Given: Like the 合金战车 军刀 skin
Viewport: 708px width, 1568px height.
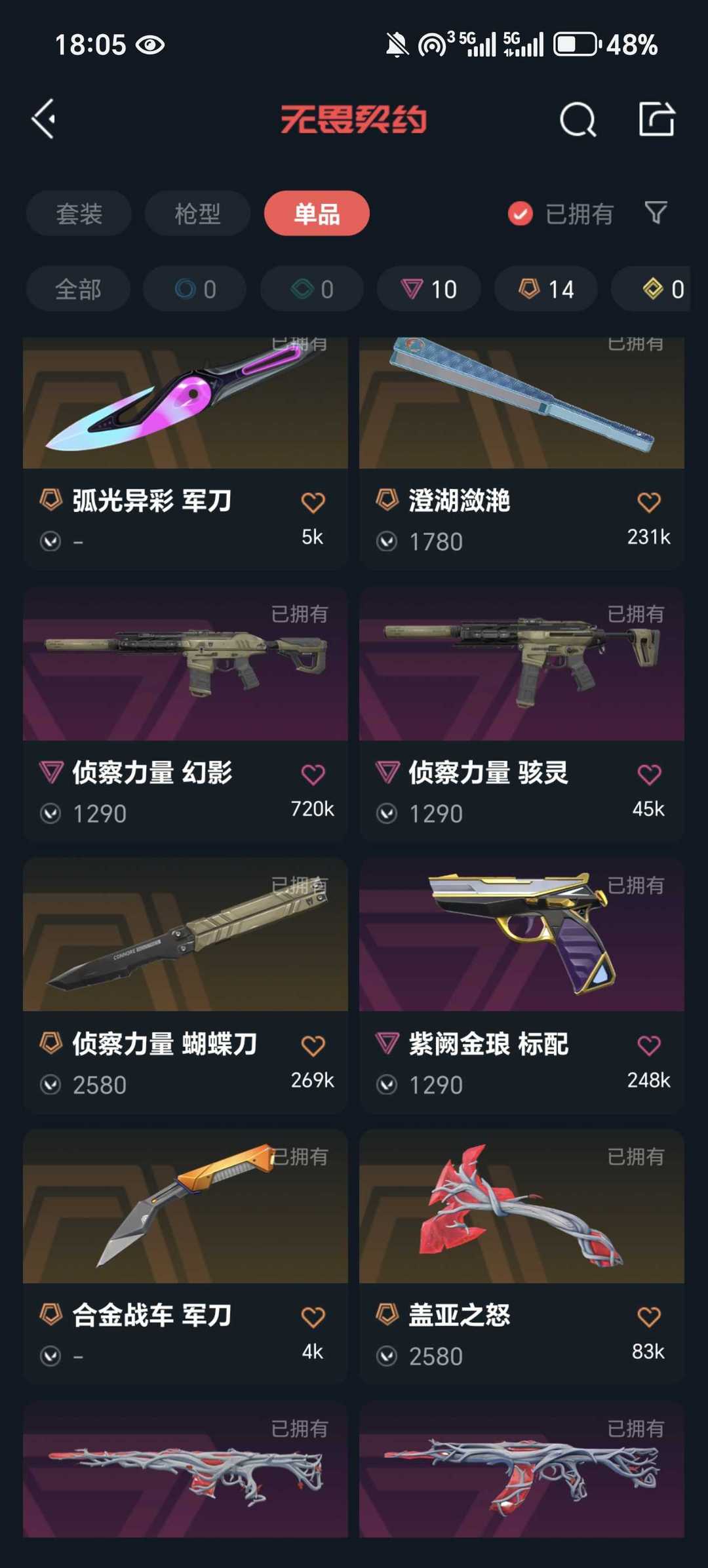Looking at the screenshot, I should 313,1318.
